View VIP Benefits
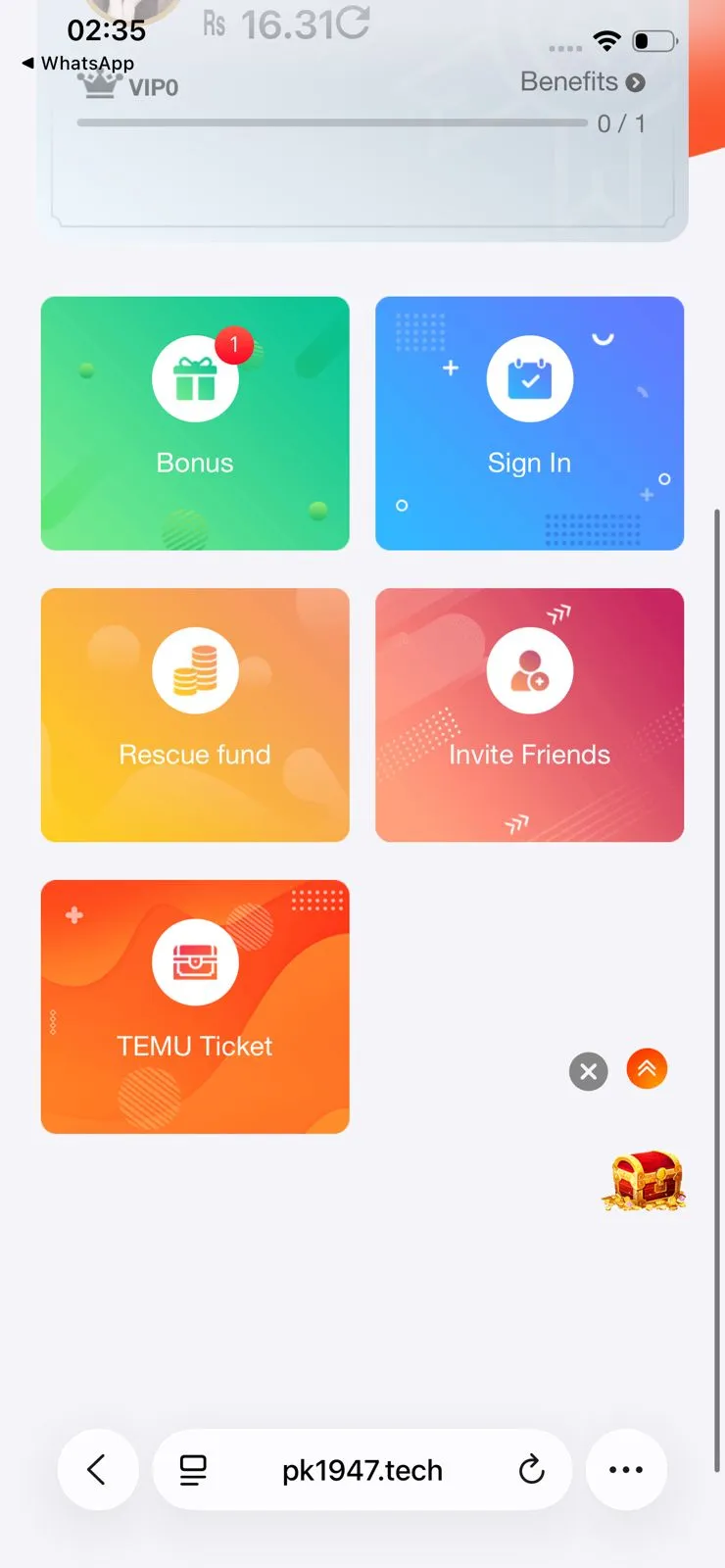Screen dimensions: 725x1568 pos(582,82)
